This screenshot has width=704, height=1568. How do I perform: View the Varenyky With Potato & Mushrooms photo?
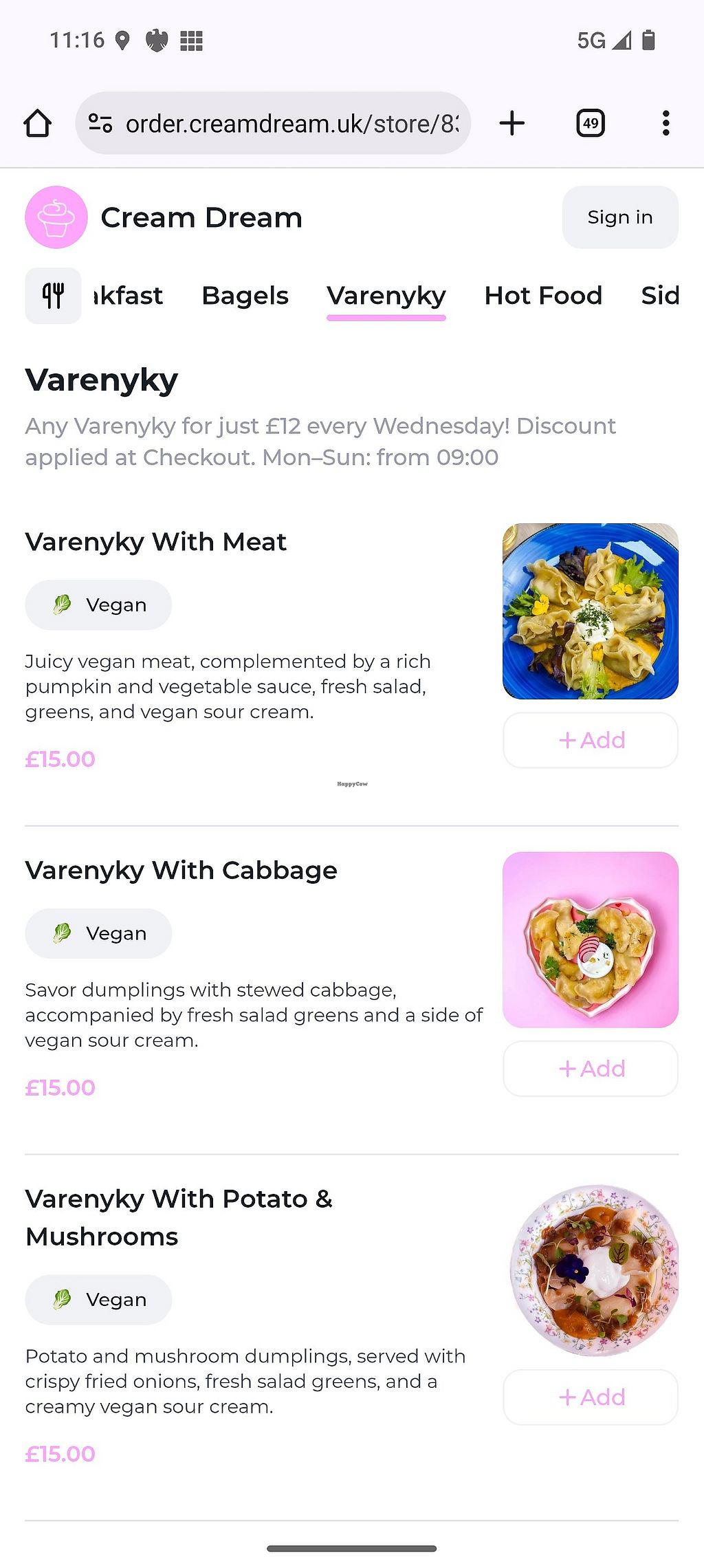(595, 1270)
